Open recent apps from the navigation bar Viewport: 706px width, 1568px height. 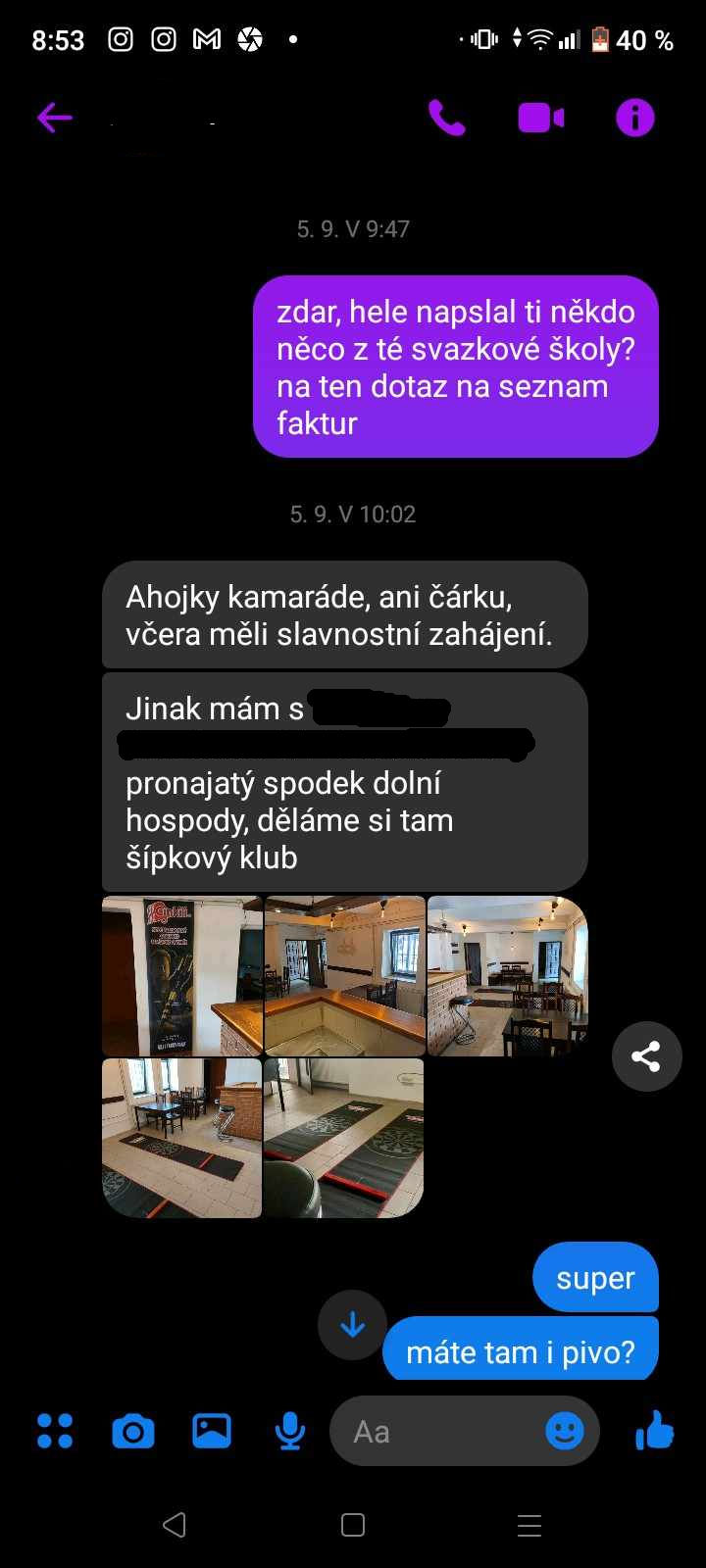click(x=529, y=1525)
